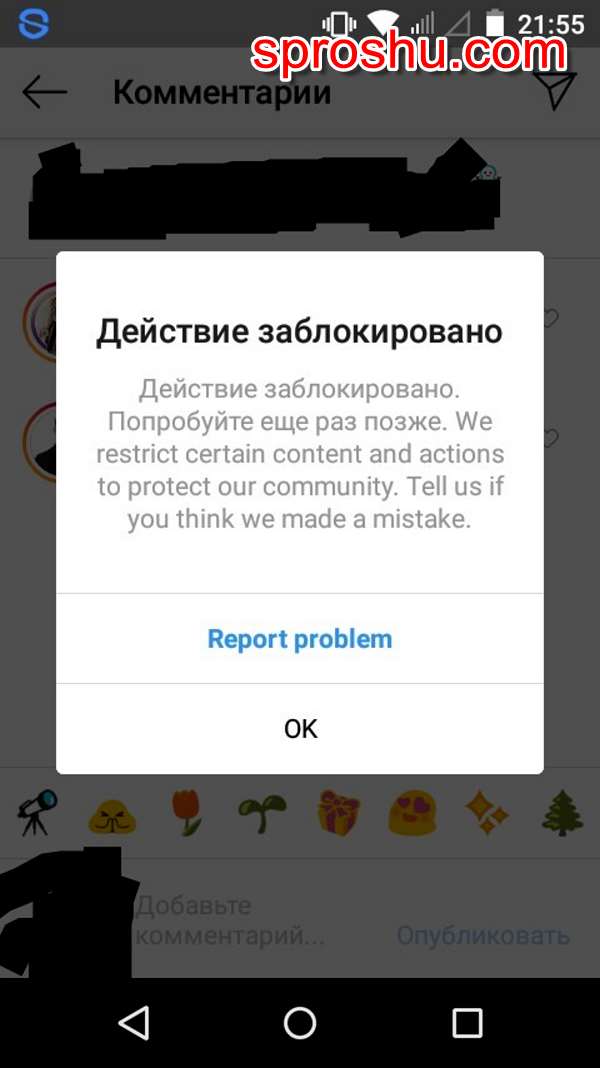Tap the system home button
The image size is (600, 1068).
300,1022
